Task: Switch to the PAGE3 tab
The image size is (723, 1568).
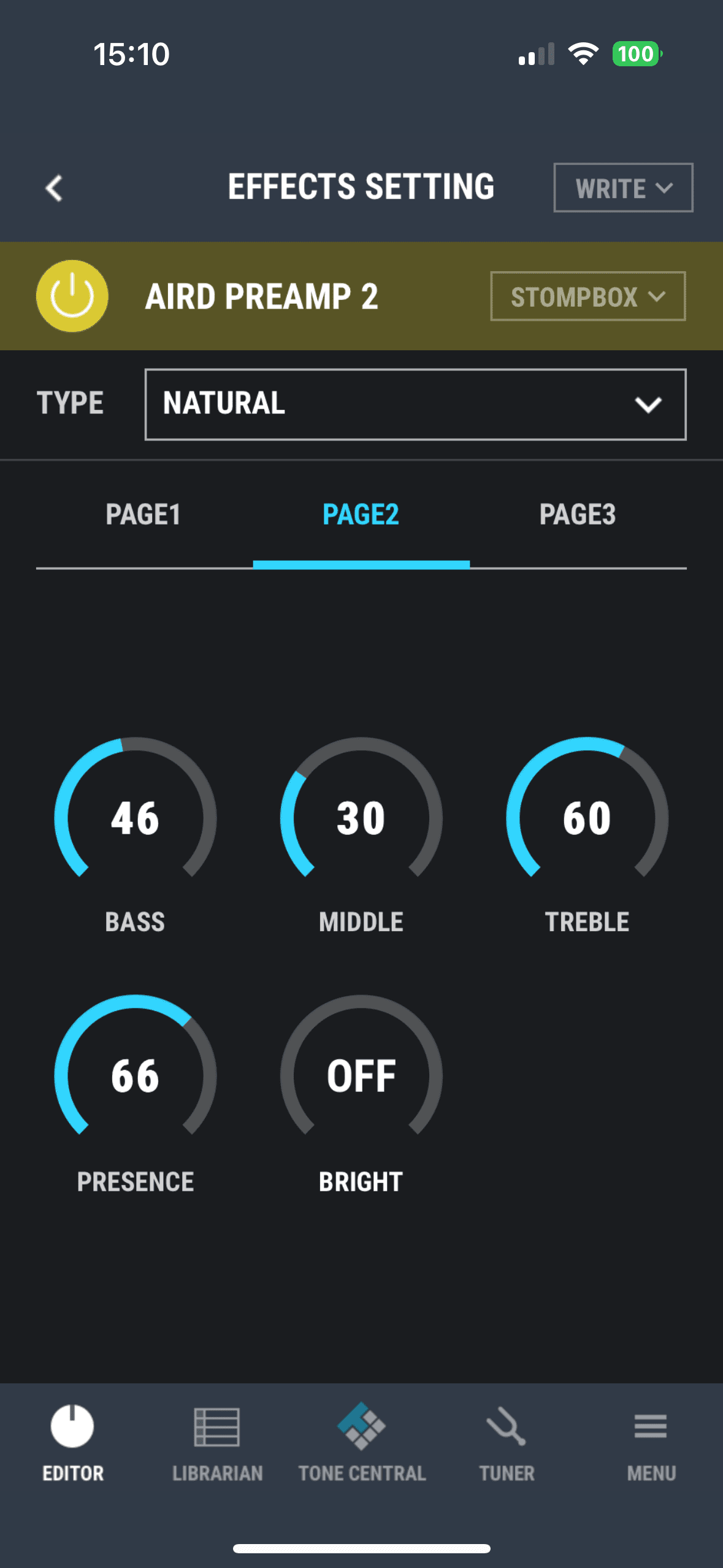Action: point(578,515)
